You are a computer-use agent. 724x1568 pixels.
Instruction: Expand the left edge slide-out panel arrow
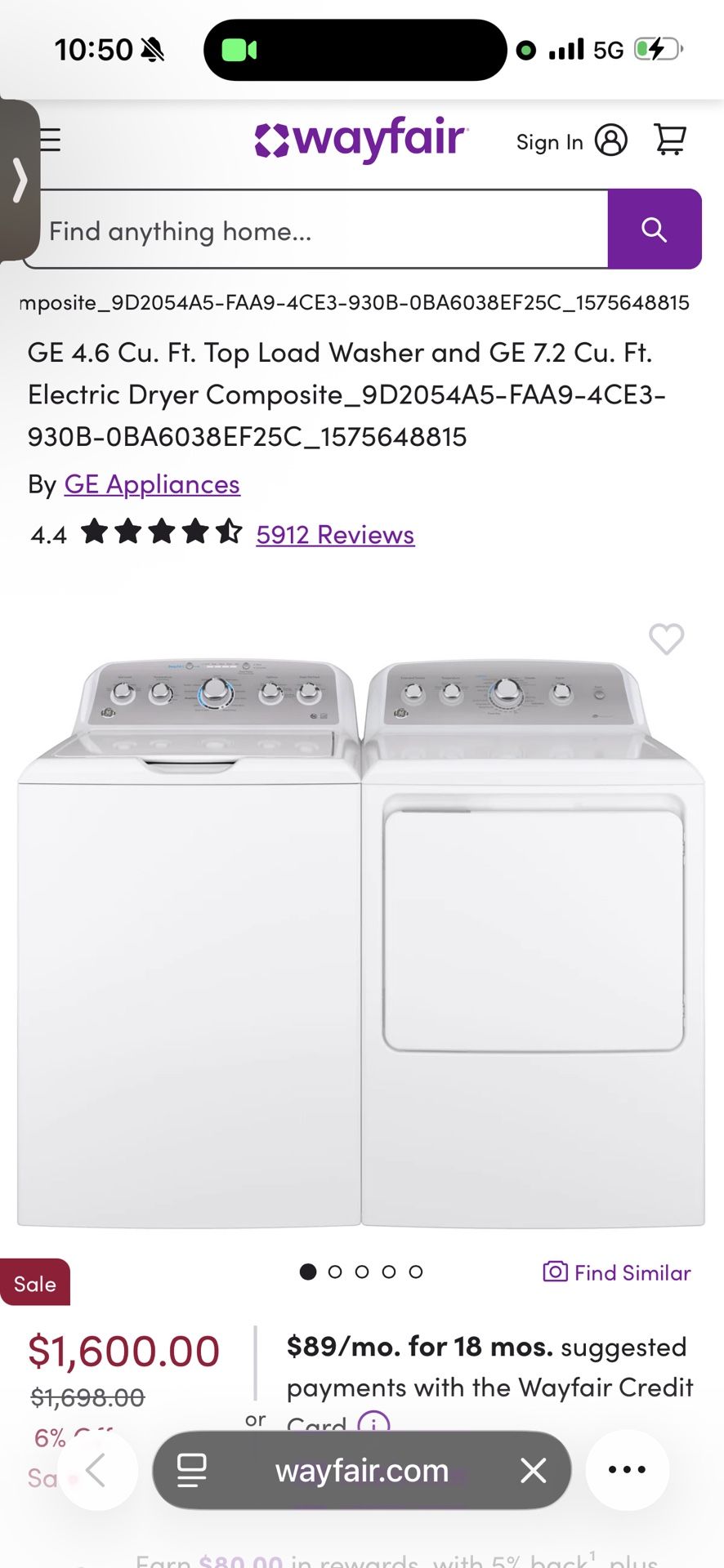pos(19,178)
